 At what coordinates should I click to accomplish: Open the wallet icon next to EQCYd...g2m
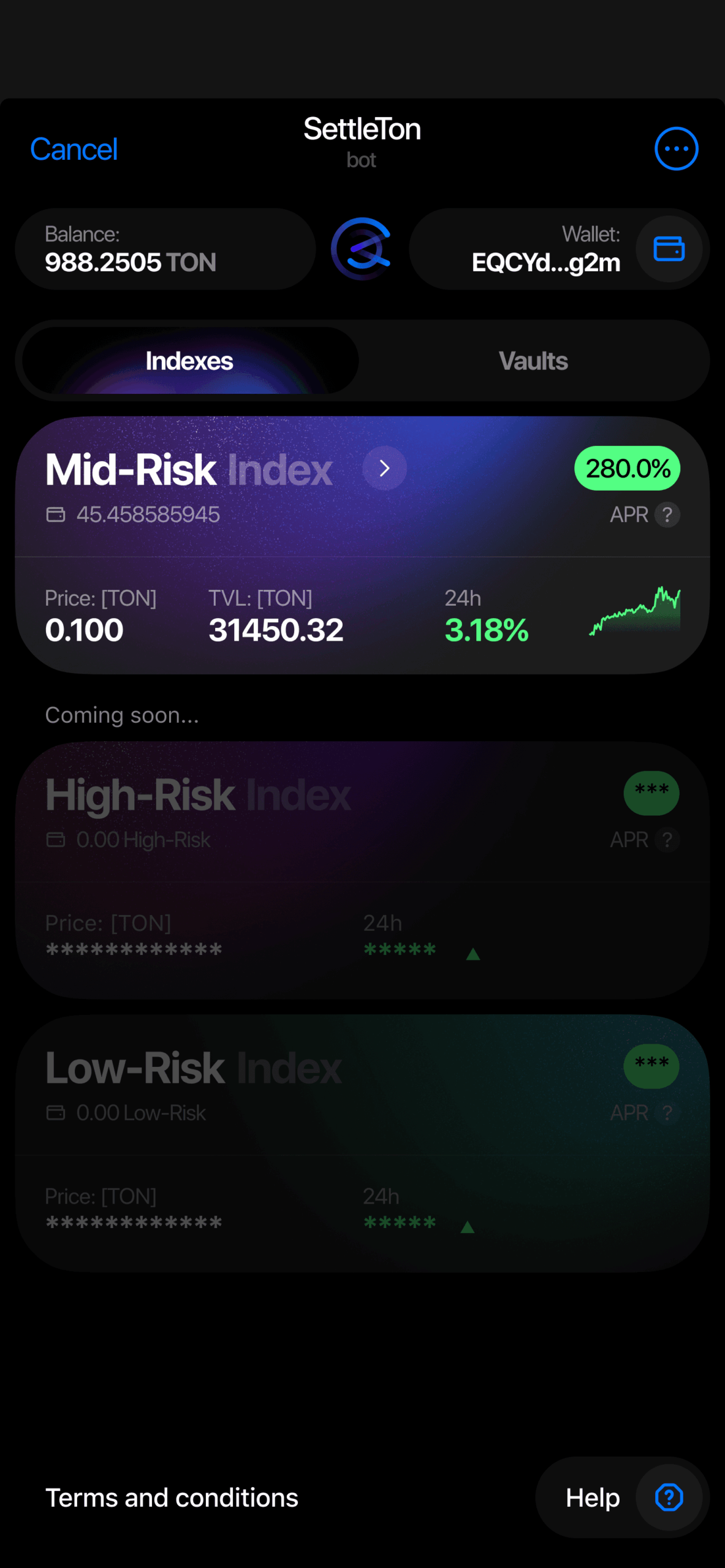[669, 249]
